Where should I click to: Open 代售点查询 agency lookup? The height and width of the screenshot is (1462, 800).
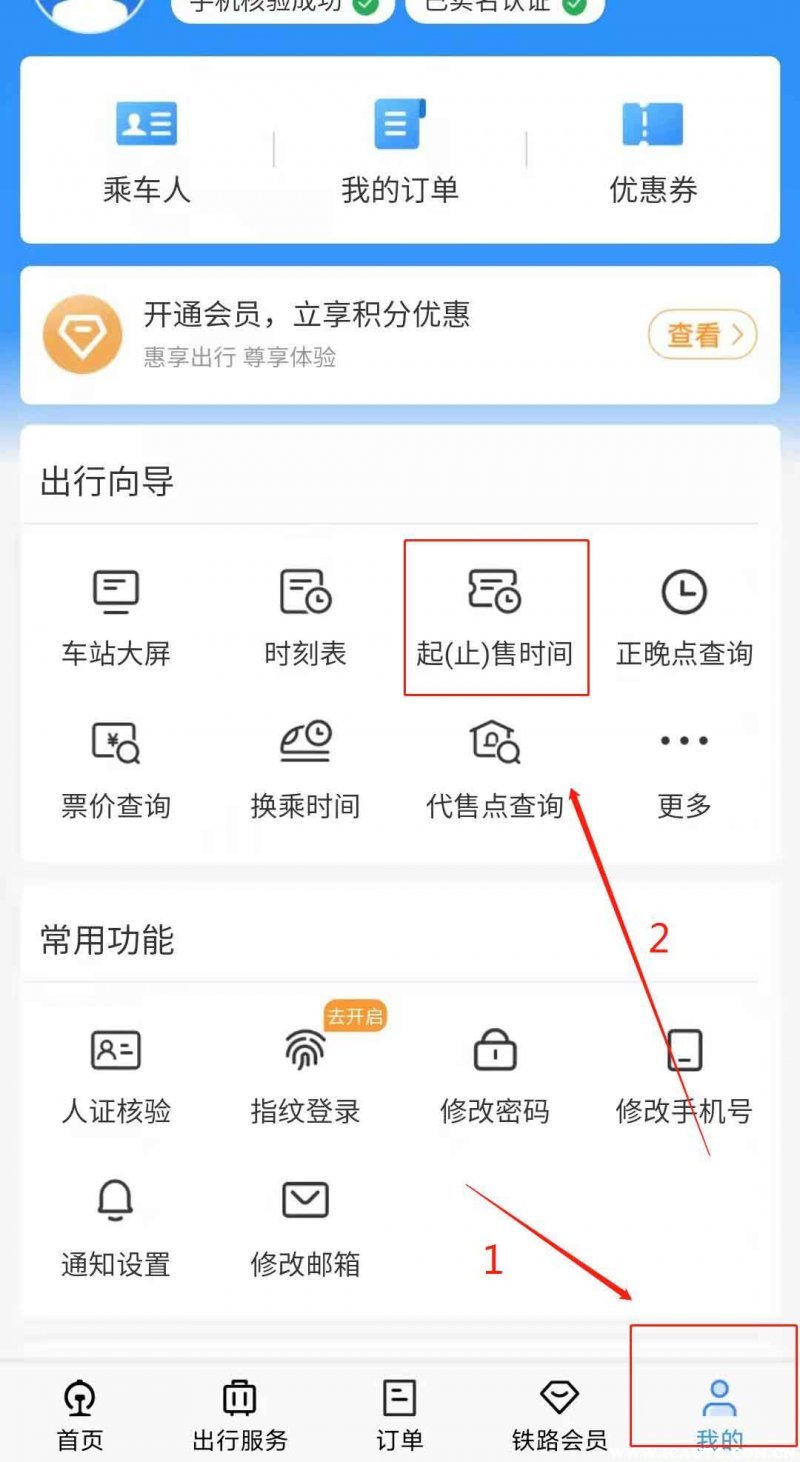pyautogui.click(x=495, y=770)
